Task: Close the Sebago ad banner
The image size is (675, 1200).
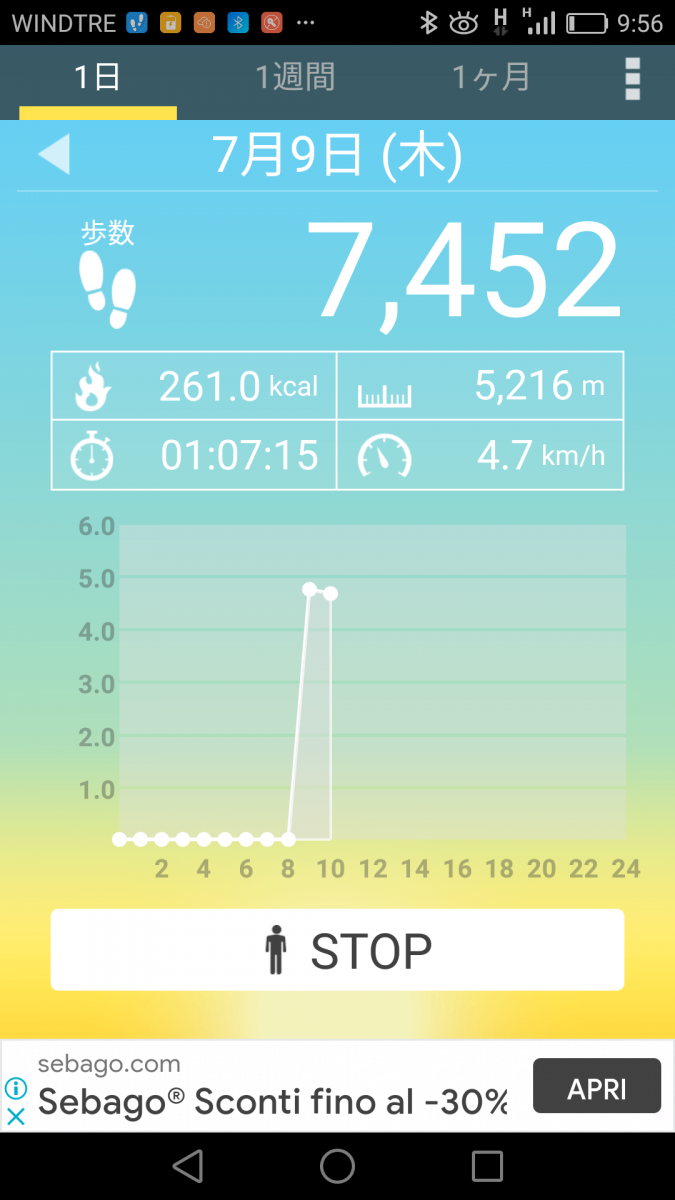Action: [16, 1117]
